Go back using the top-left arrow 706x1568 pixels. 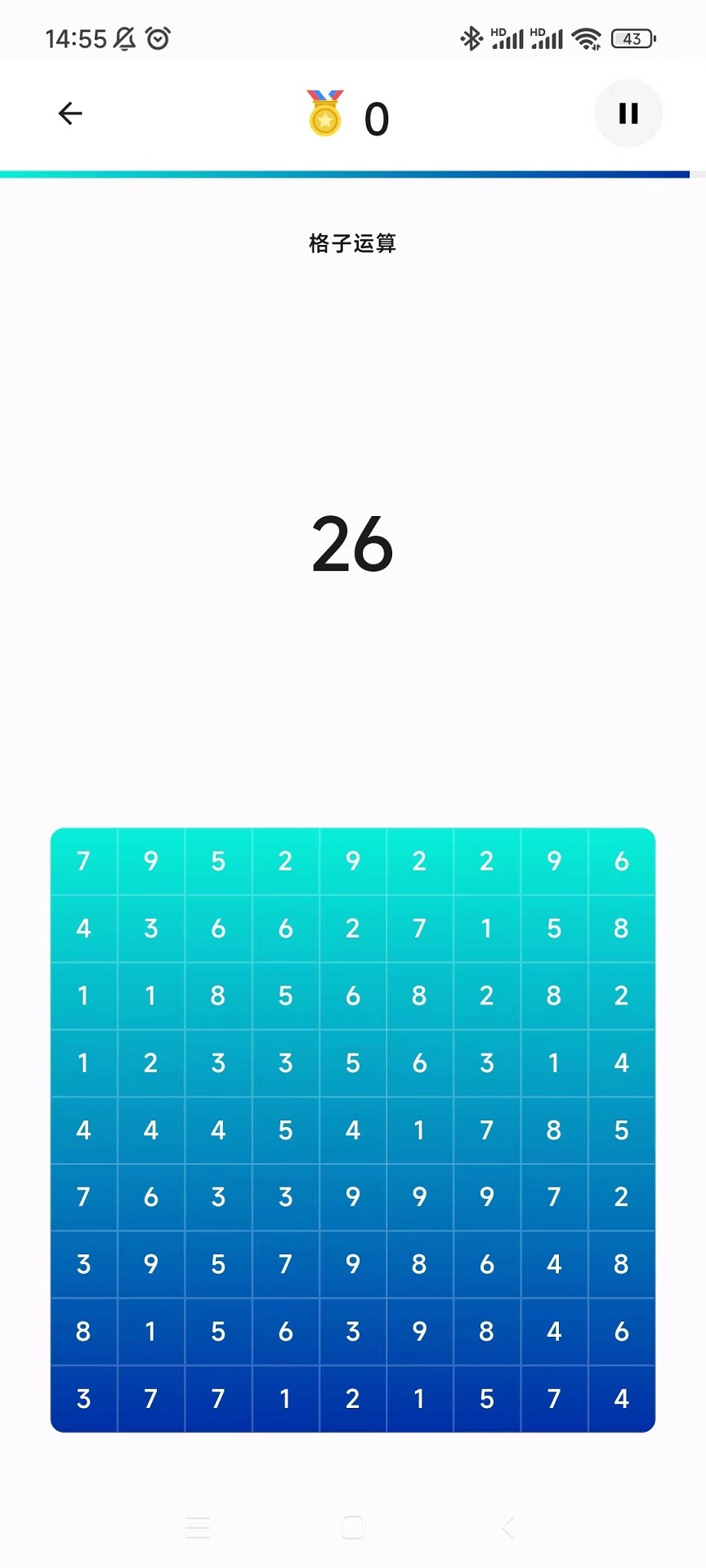pos(70,114)
